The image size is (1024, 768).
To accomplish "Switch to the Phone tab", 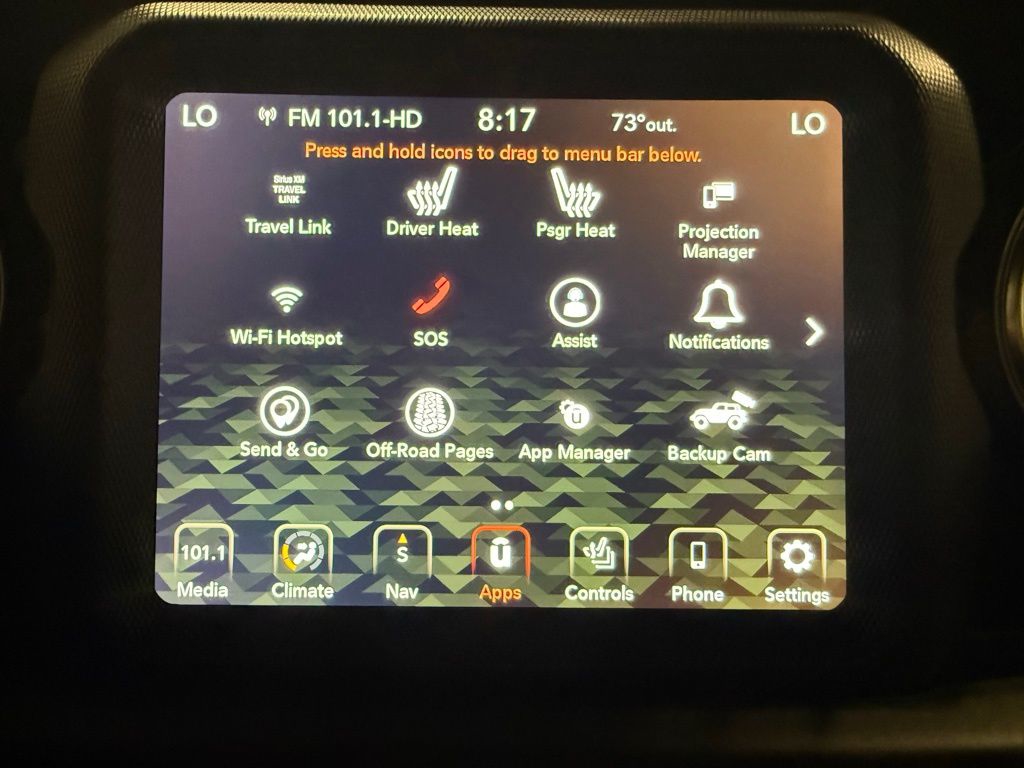I will [697, 567].
